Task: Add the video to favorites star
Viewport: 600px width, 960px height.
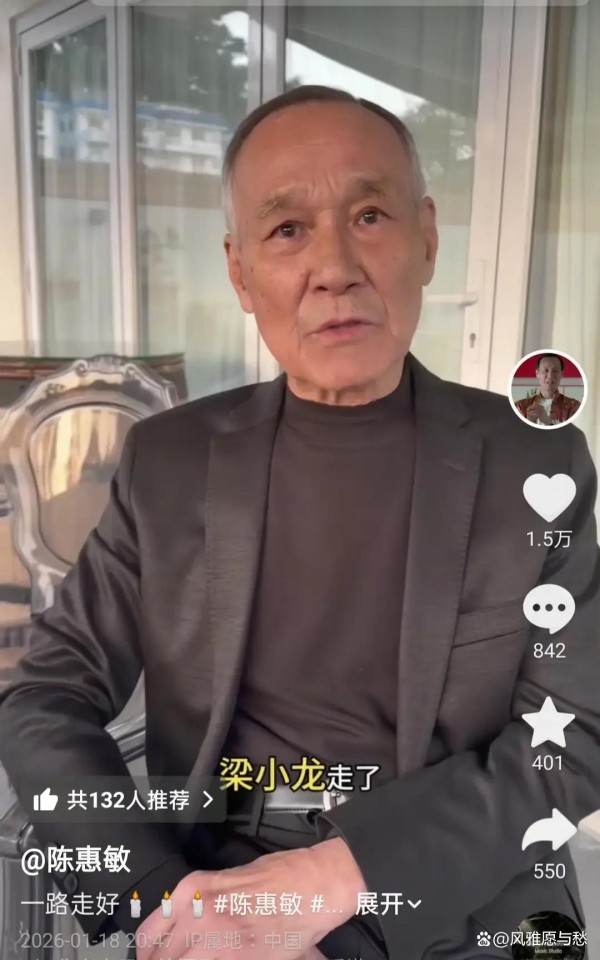Action: click(x=549, y=723)
